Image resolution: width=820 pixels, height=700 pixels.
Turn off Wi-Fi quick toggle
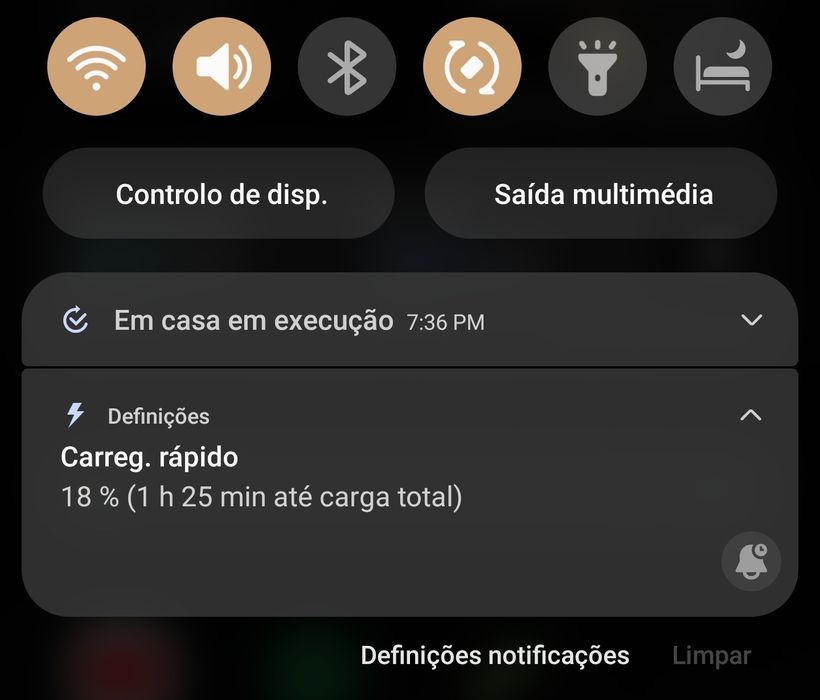point(96,67)
